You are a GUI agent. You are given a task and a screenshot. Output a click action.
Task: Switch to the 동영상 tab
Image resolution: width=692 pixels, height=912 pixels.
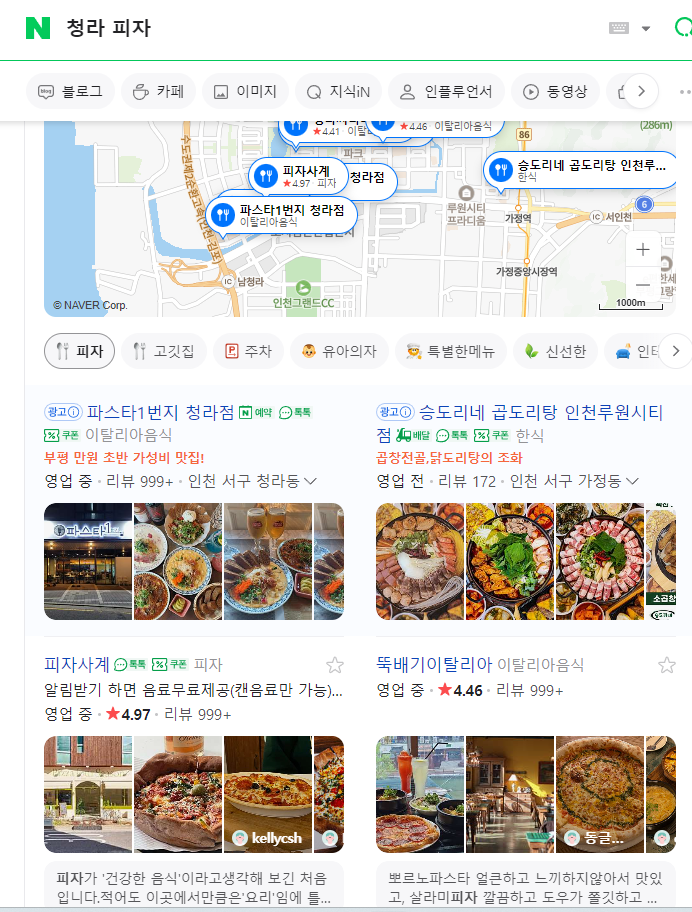555,91
